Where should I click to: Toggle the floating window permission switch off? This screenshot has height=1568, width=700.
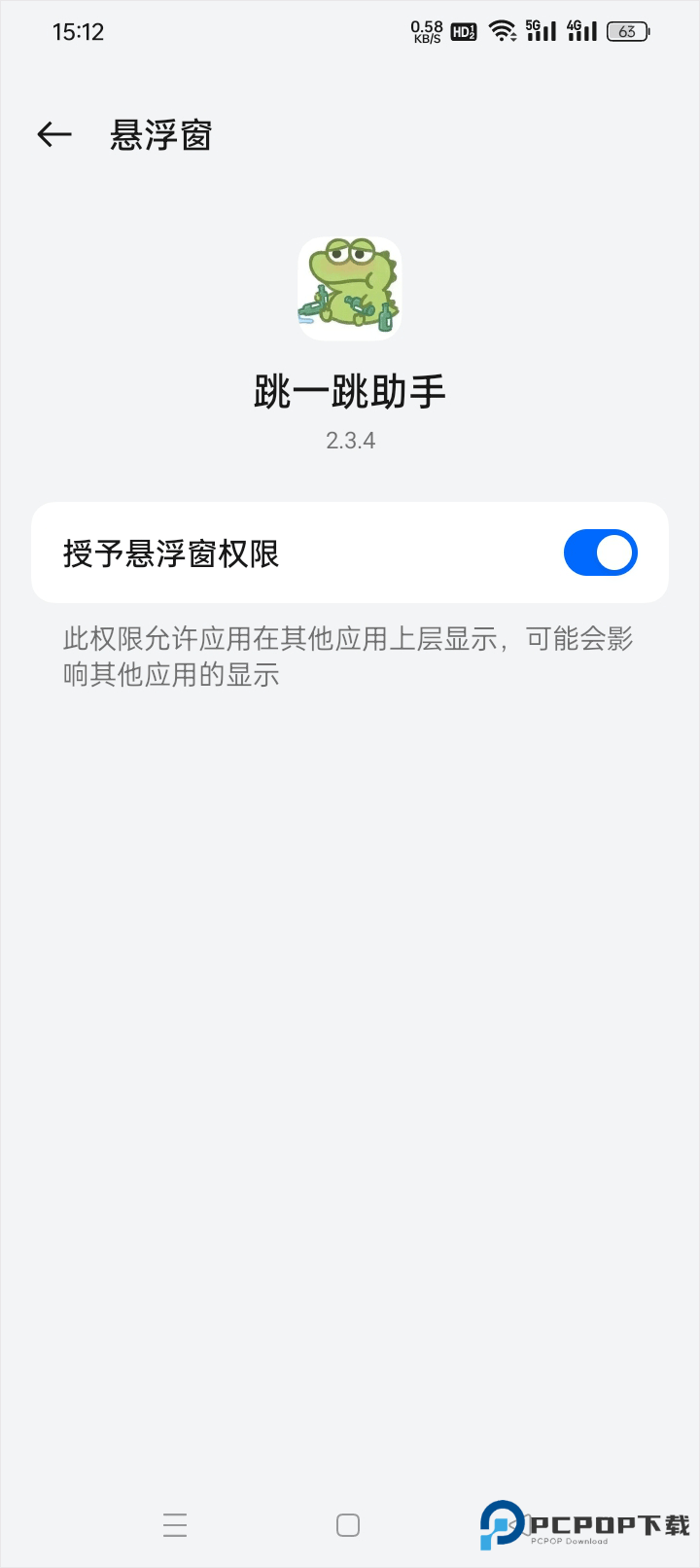pos(600,552)
